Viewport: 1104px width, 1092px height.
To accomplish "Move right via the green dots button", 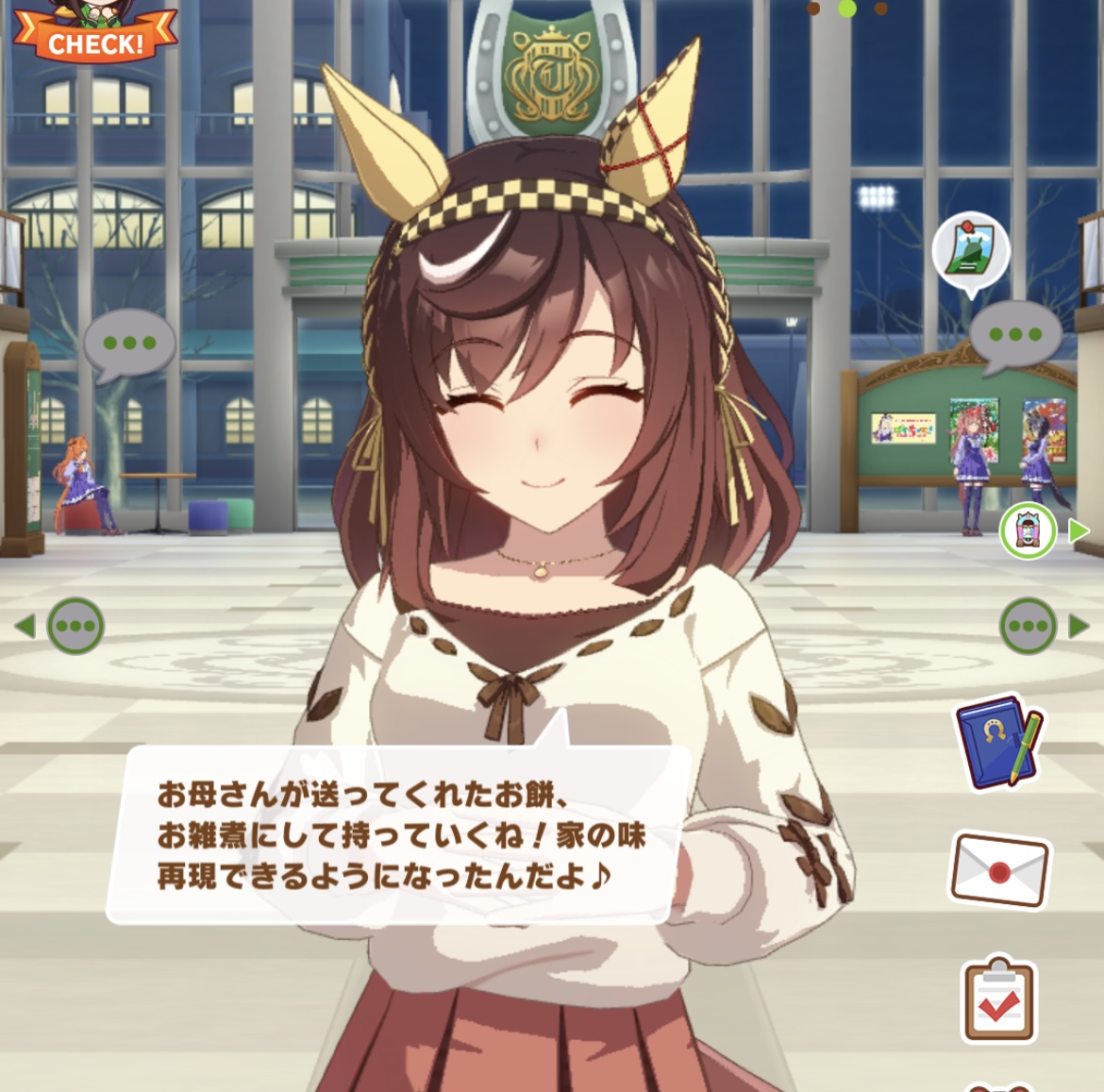I will [x=1029, y=626].
